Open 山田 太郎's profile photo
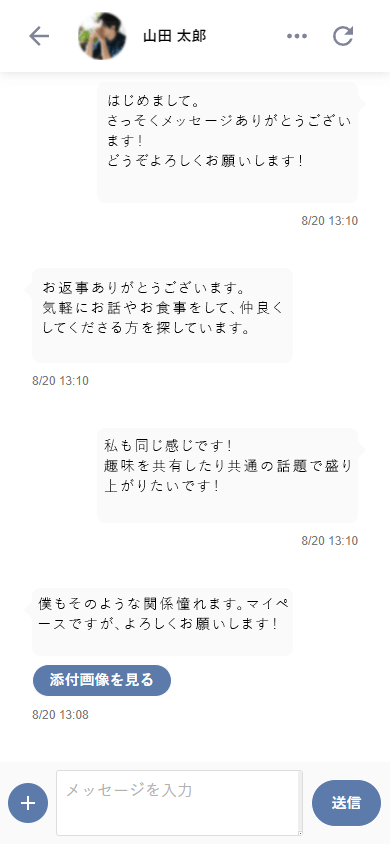 [102, 36]
